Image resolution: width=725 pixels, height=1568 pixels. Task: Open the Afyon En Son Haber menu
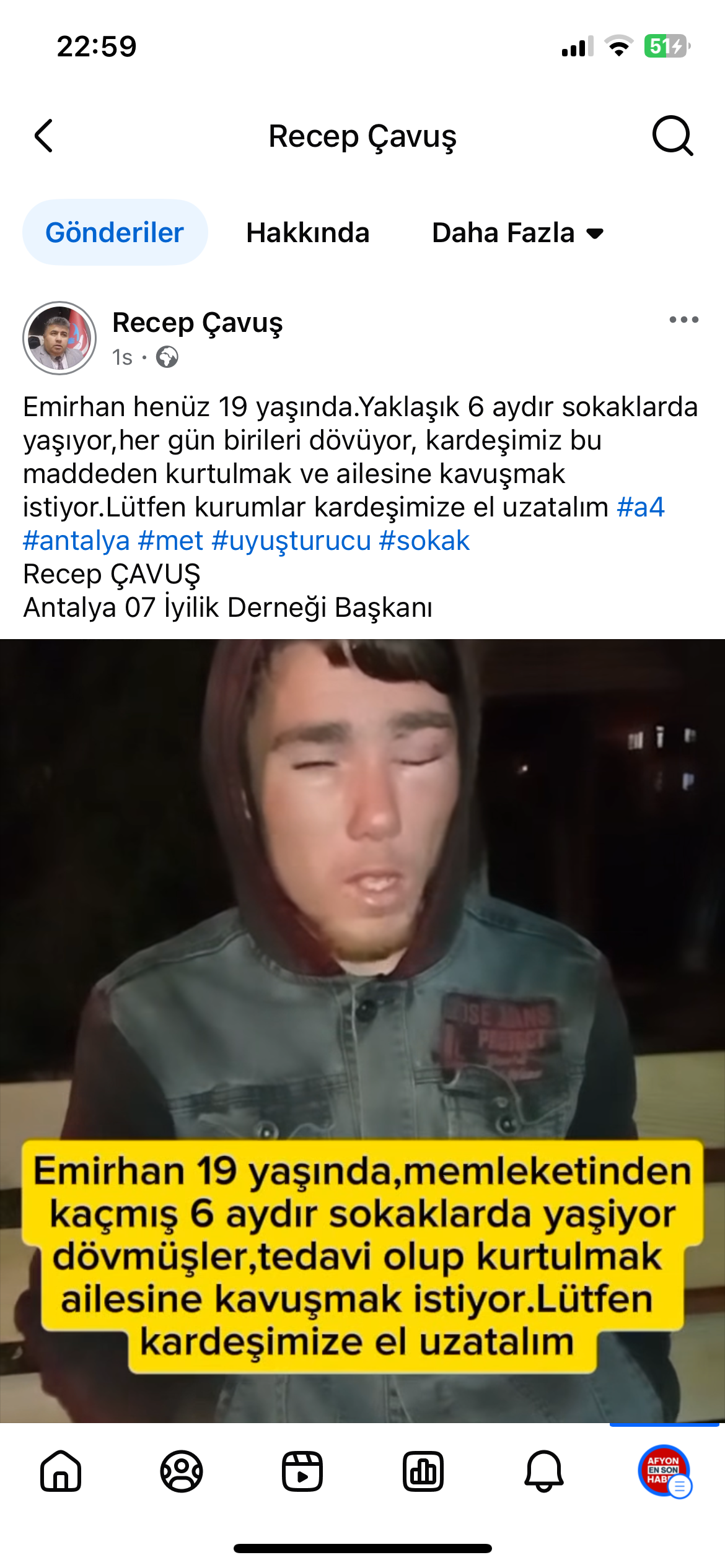pyautogui.click(x=664, y=1471)
